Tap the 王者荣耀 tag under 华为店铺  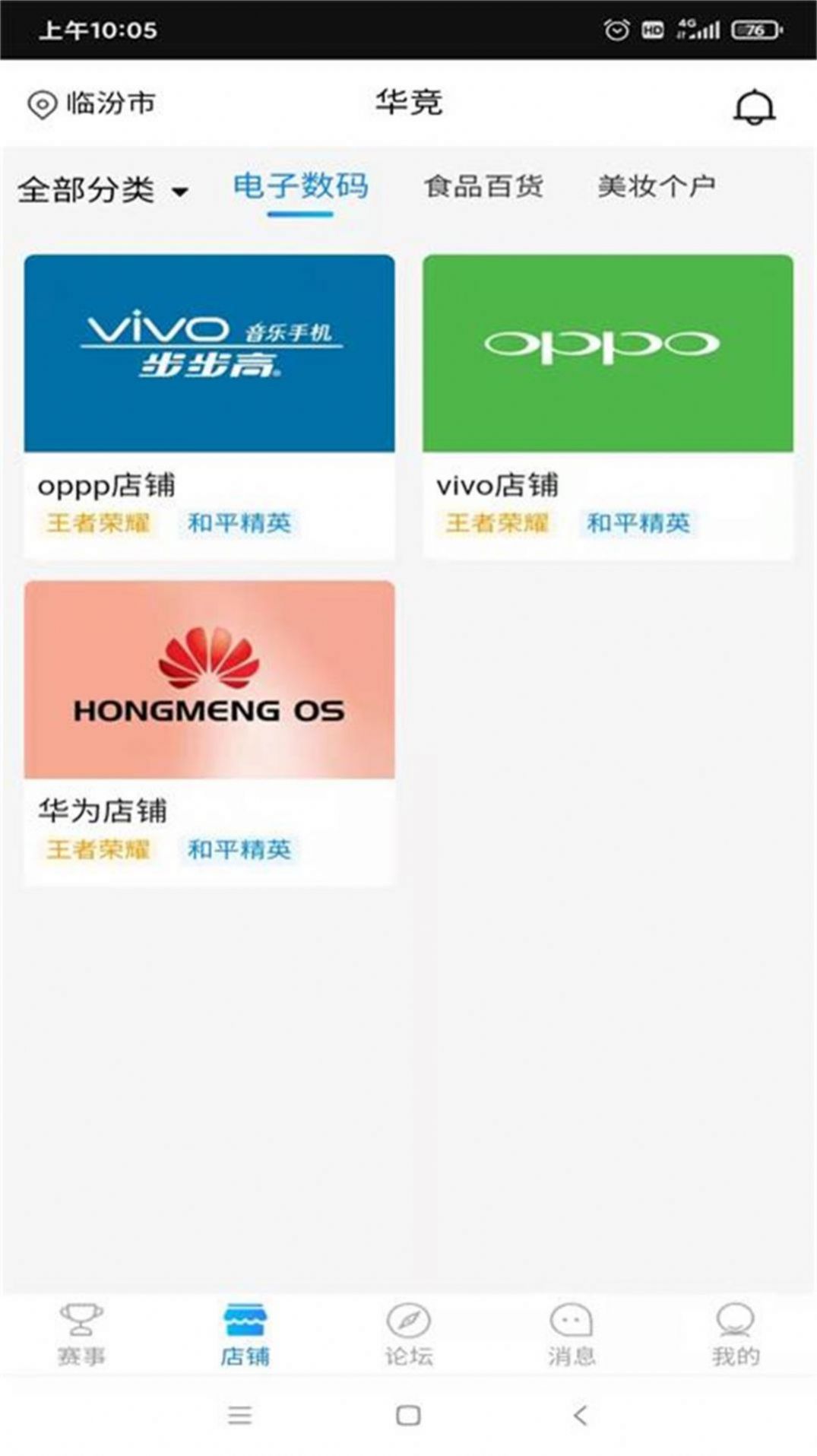98,850
